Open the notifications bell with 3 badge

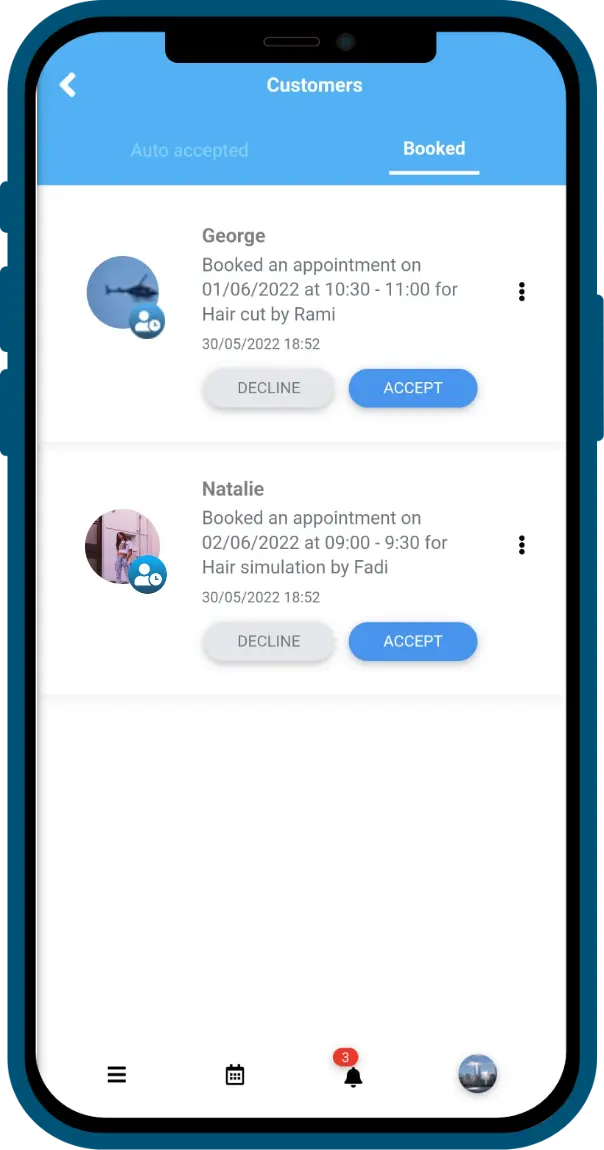(352, 1076)
